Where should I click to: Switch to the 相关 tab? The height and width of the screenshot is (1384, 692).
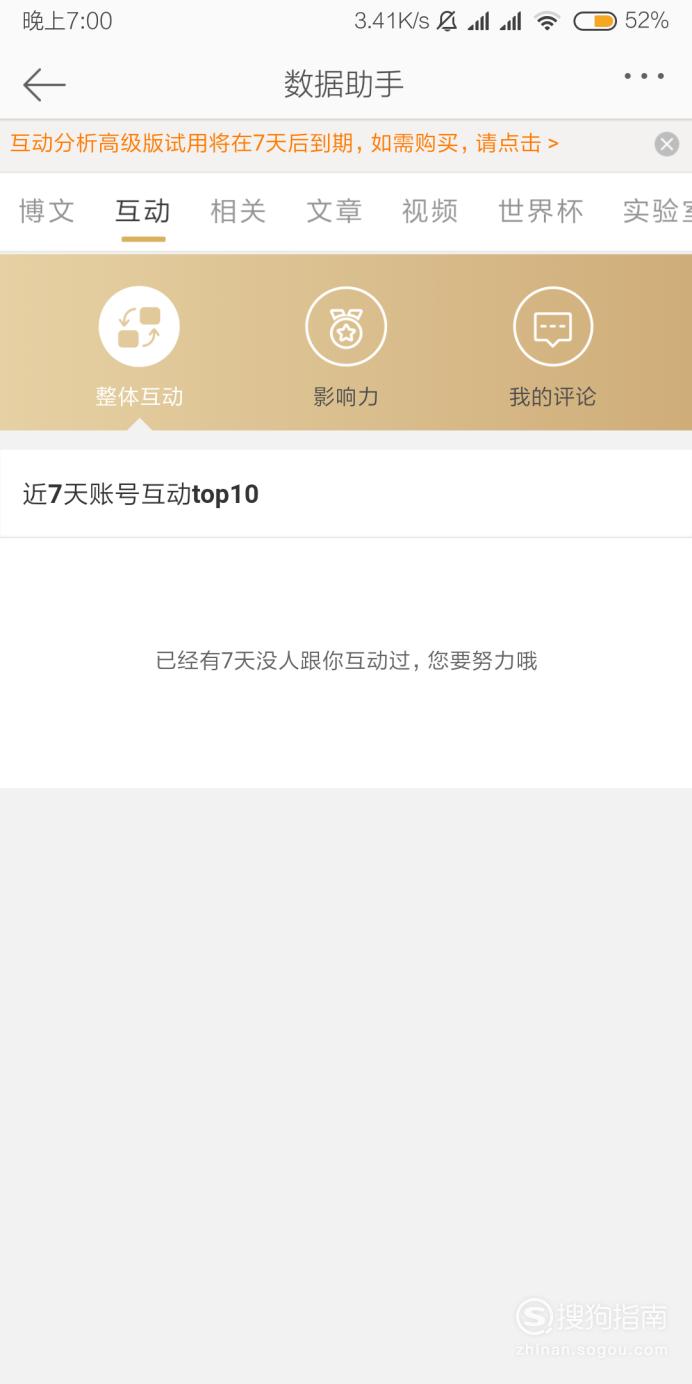238,211
